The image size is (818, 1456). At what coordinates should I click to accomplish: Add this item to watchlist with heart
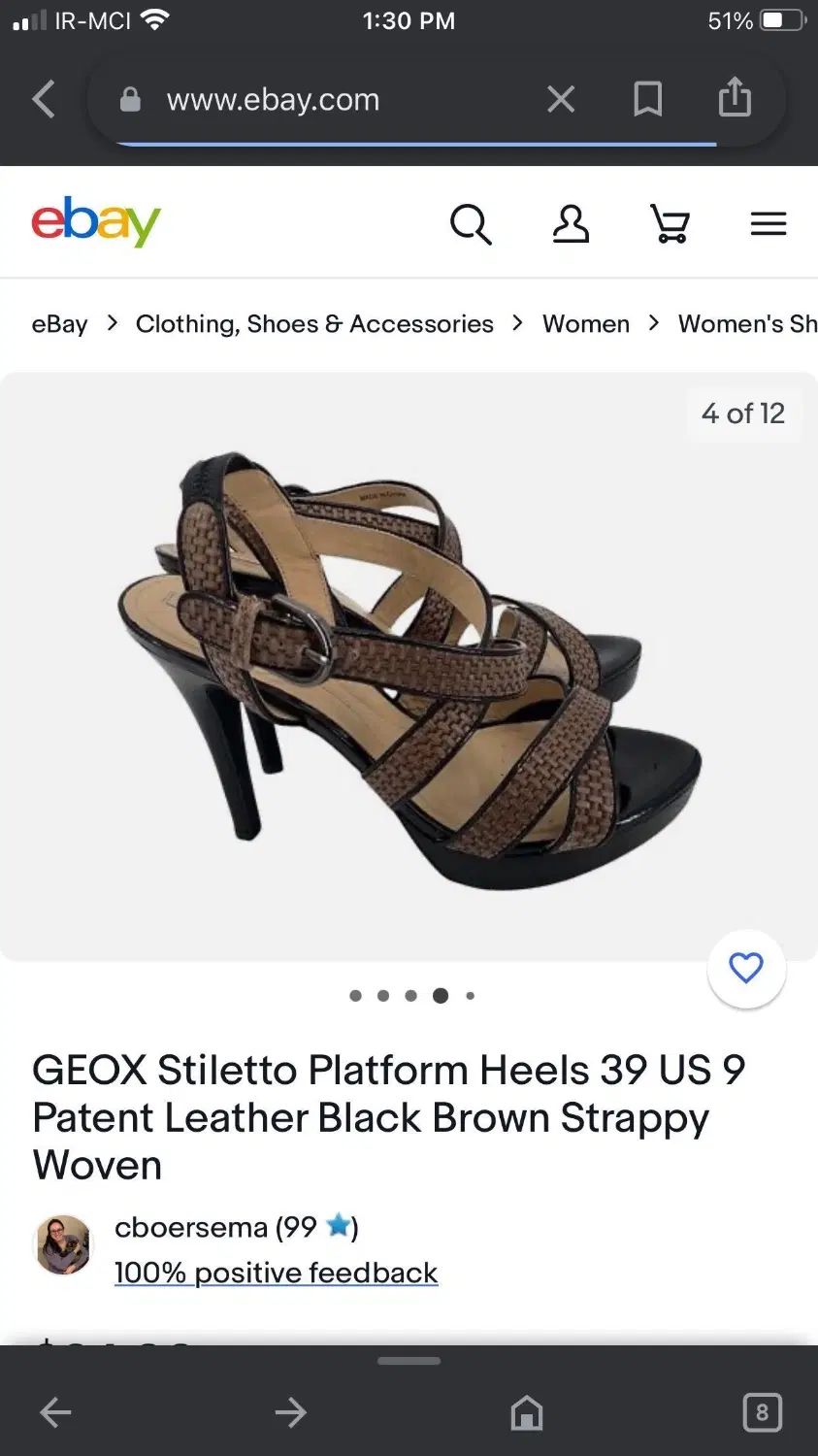(745, 968)
